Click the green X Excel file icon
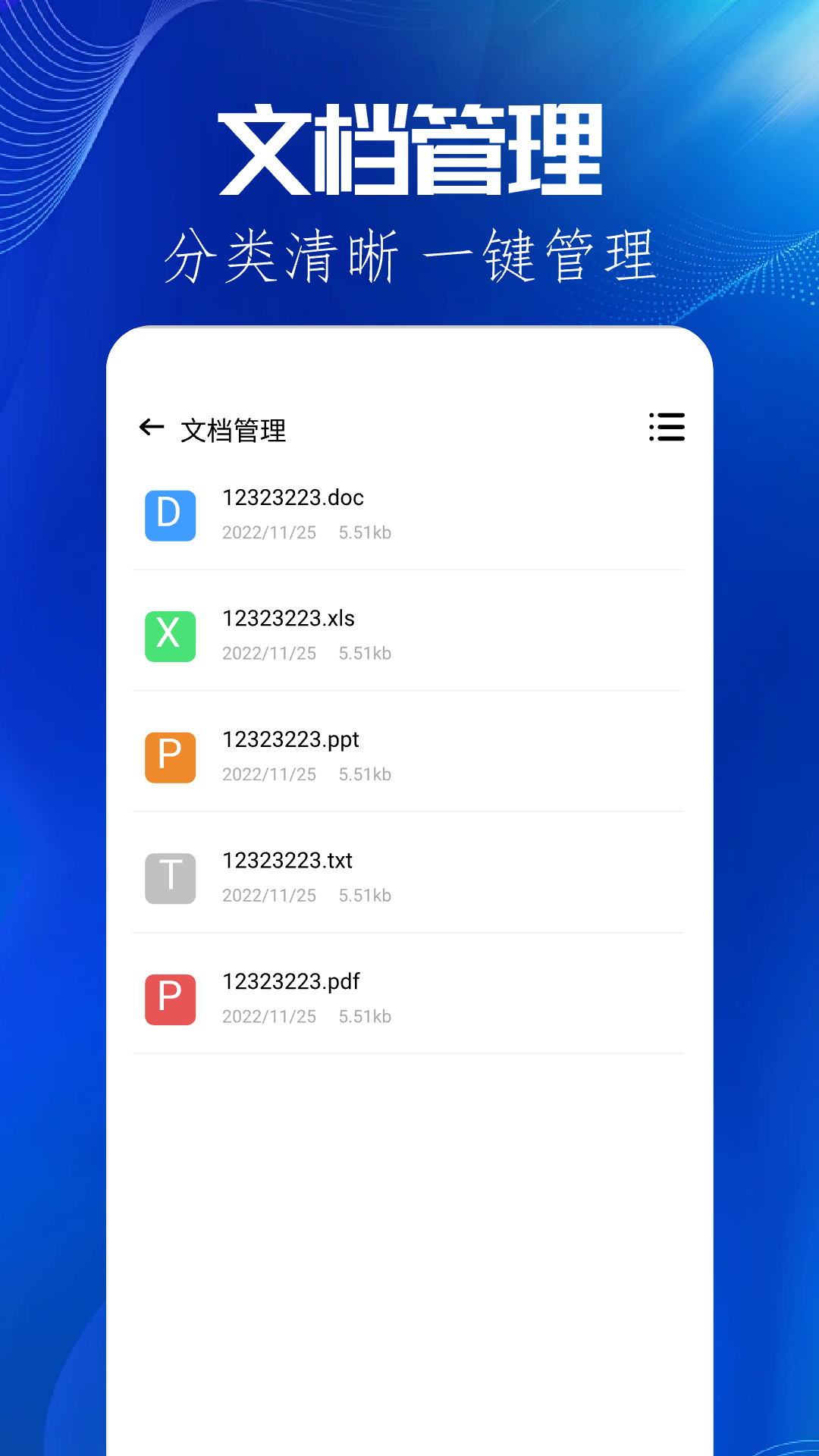This screenshot has width=819, height=1456. tap(170, 637)
